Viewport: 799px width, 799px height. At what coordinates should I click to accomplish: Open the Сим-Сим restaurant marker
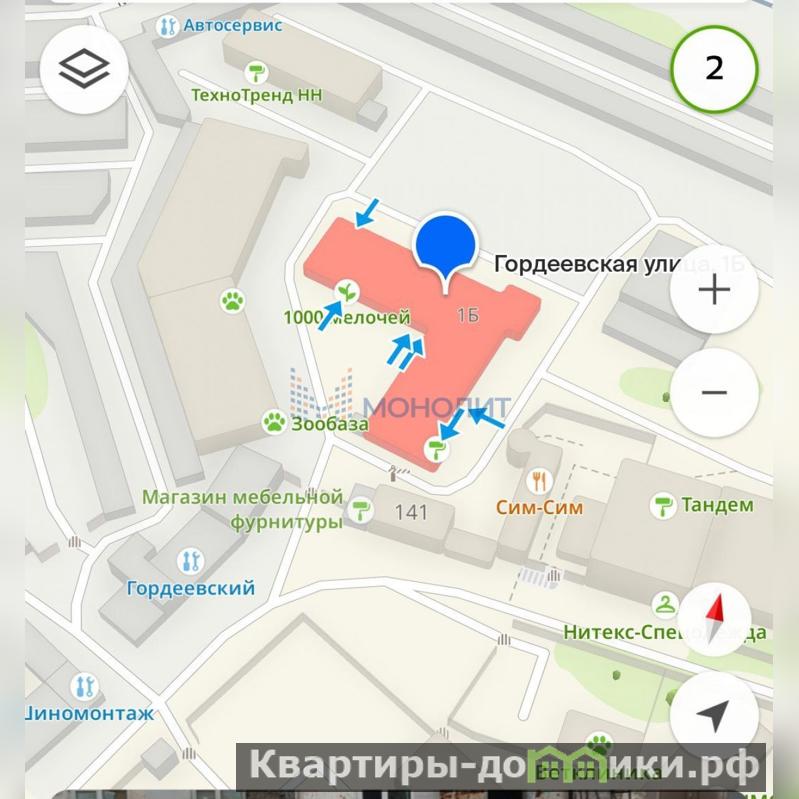(x=540, y=481)
